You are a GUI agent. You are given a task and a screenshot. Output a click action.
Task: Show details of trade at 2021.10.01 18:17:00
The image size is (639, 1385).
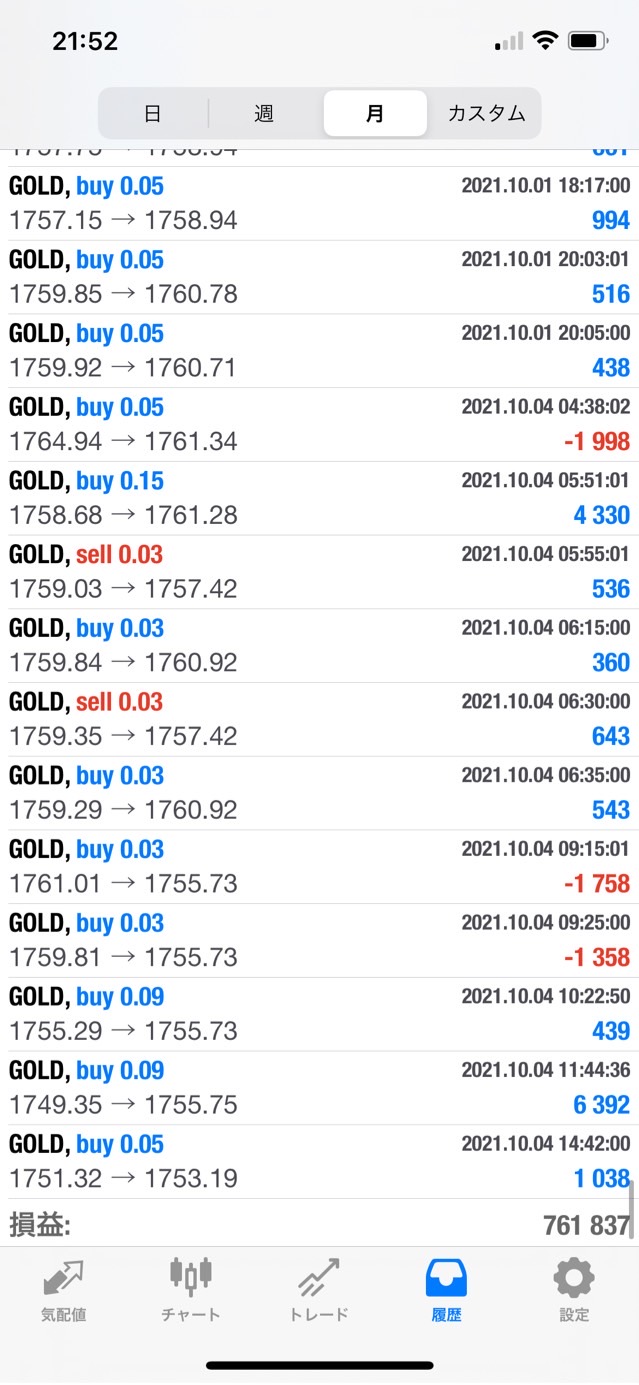tap(319, 203)
